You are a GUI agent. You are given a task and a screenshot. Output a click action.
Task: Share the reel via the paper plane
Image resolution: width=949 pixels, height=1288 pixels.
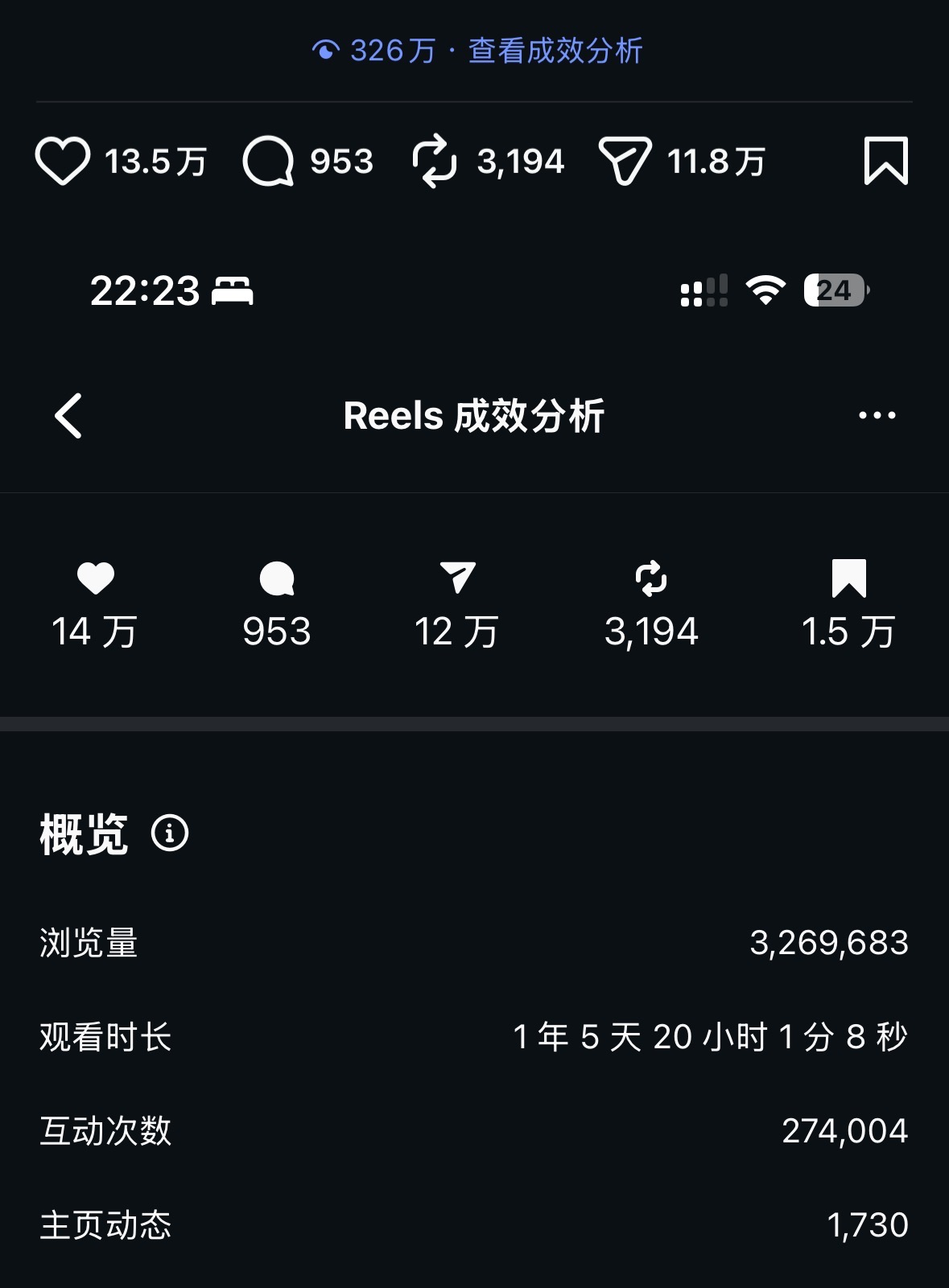[x=625, y=161]
